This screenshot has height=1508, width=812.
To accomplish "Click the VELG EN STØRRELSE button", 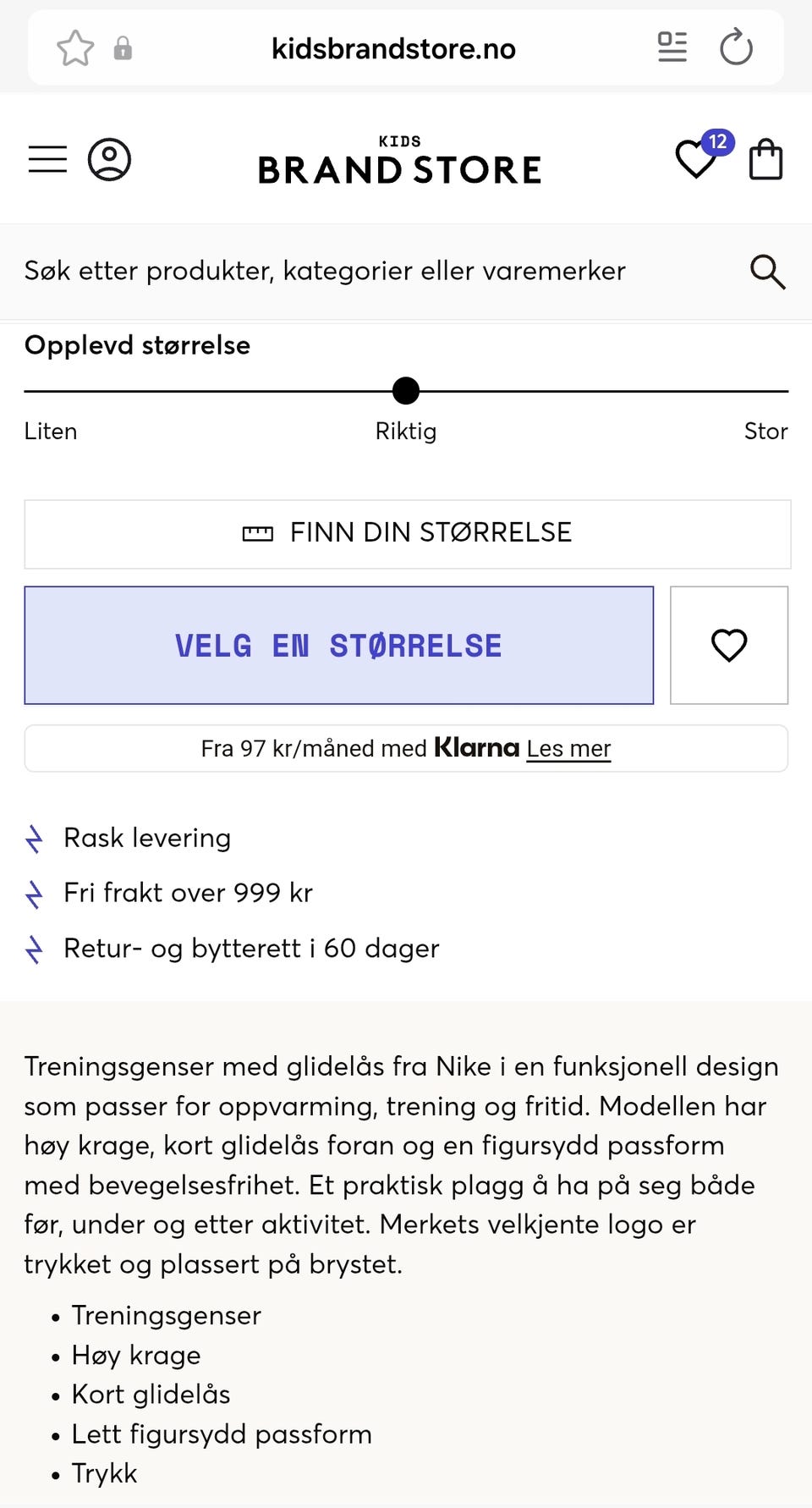I will tap(338, 645).
